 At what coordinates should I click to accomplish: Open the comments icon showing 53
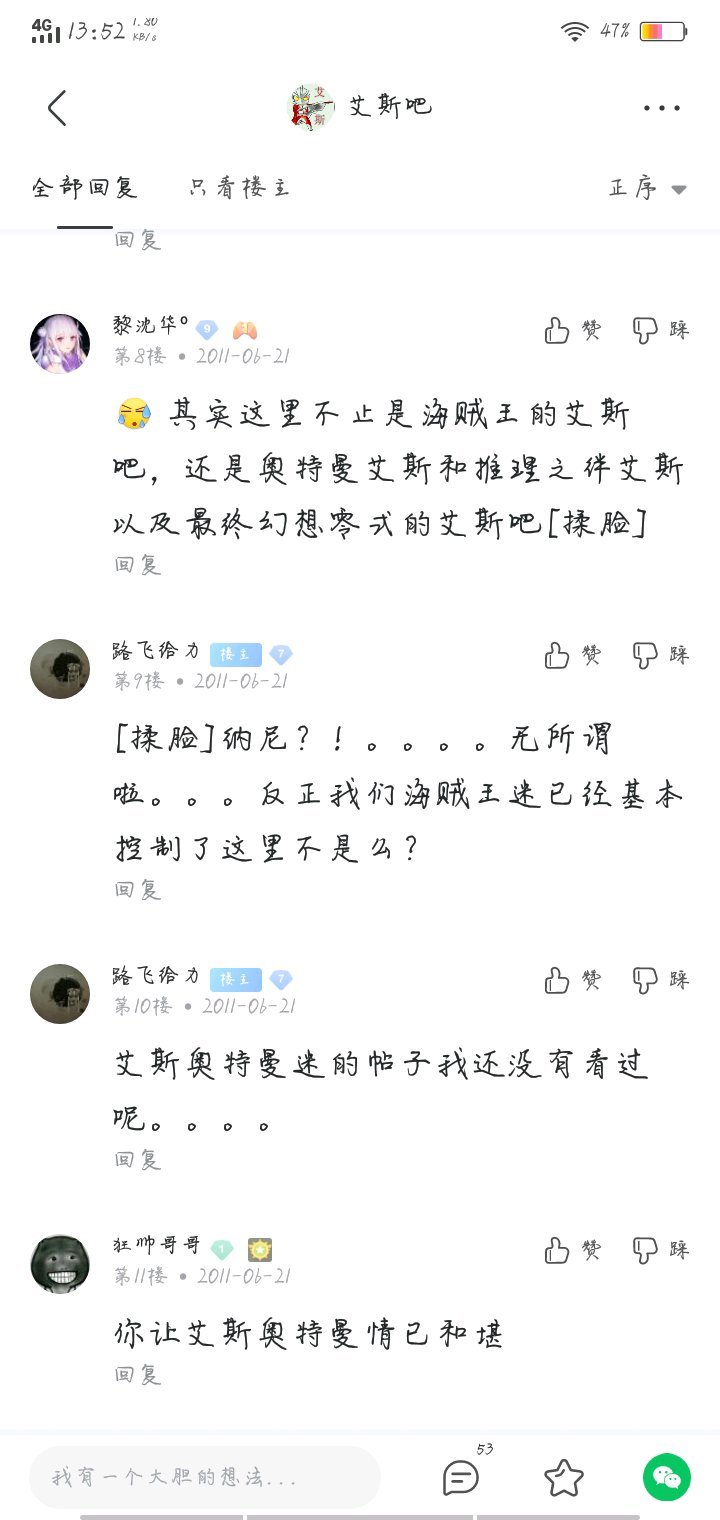(463, 1476)
